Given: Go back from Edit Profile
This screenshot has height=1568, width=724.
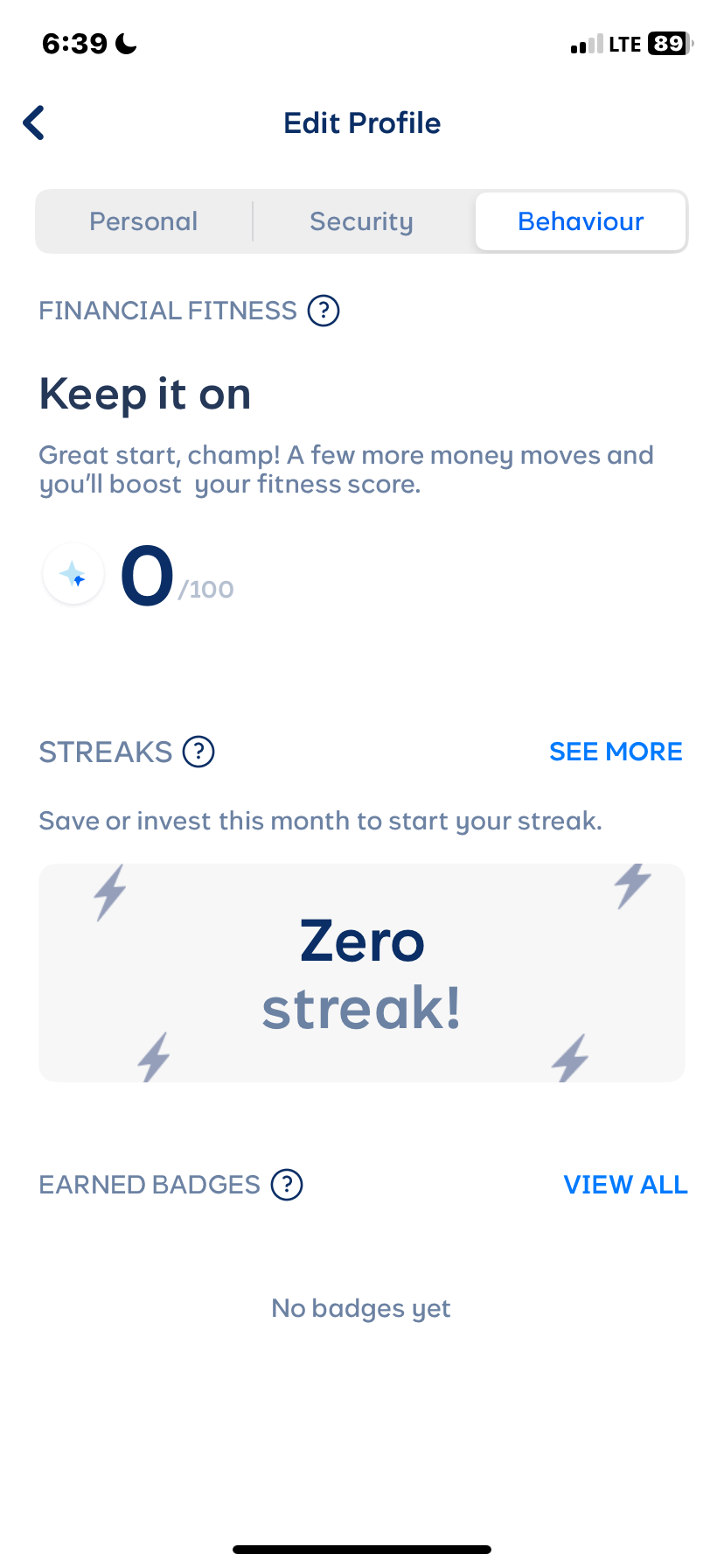Looking at the screenshot, I should point(34,123).
